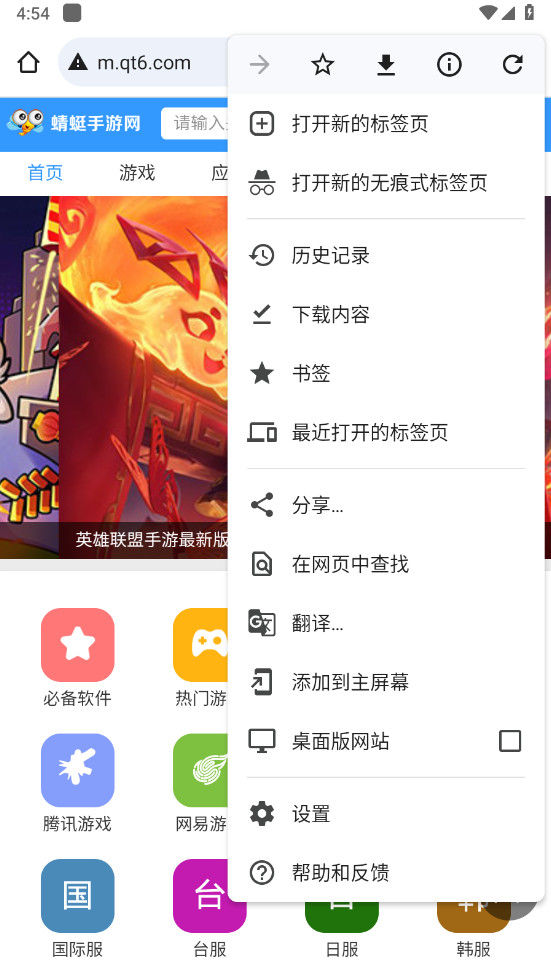551x980 pixels.
Task: Check the 桌面版网站 desktop site checkbox
Action: point(510,741)
